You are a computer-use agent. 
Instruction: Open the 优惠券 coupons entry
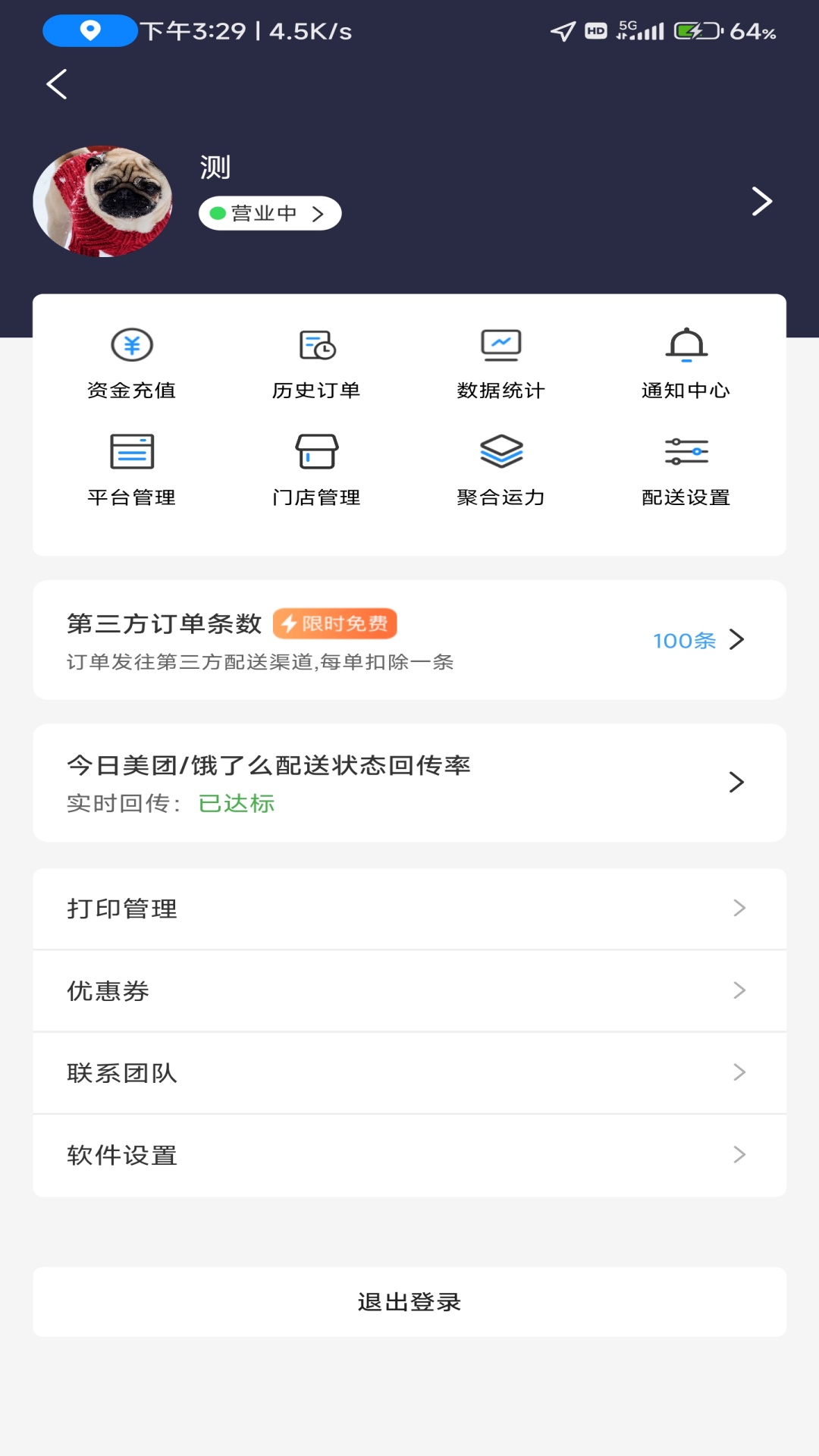pos(409,990)
